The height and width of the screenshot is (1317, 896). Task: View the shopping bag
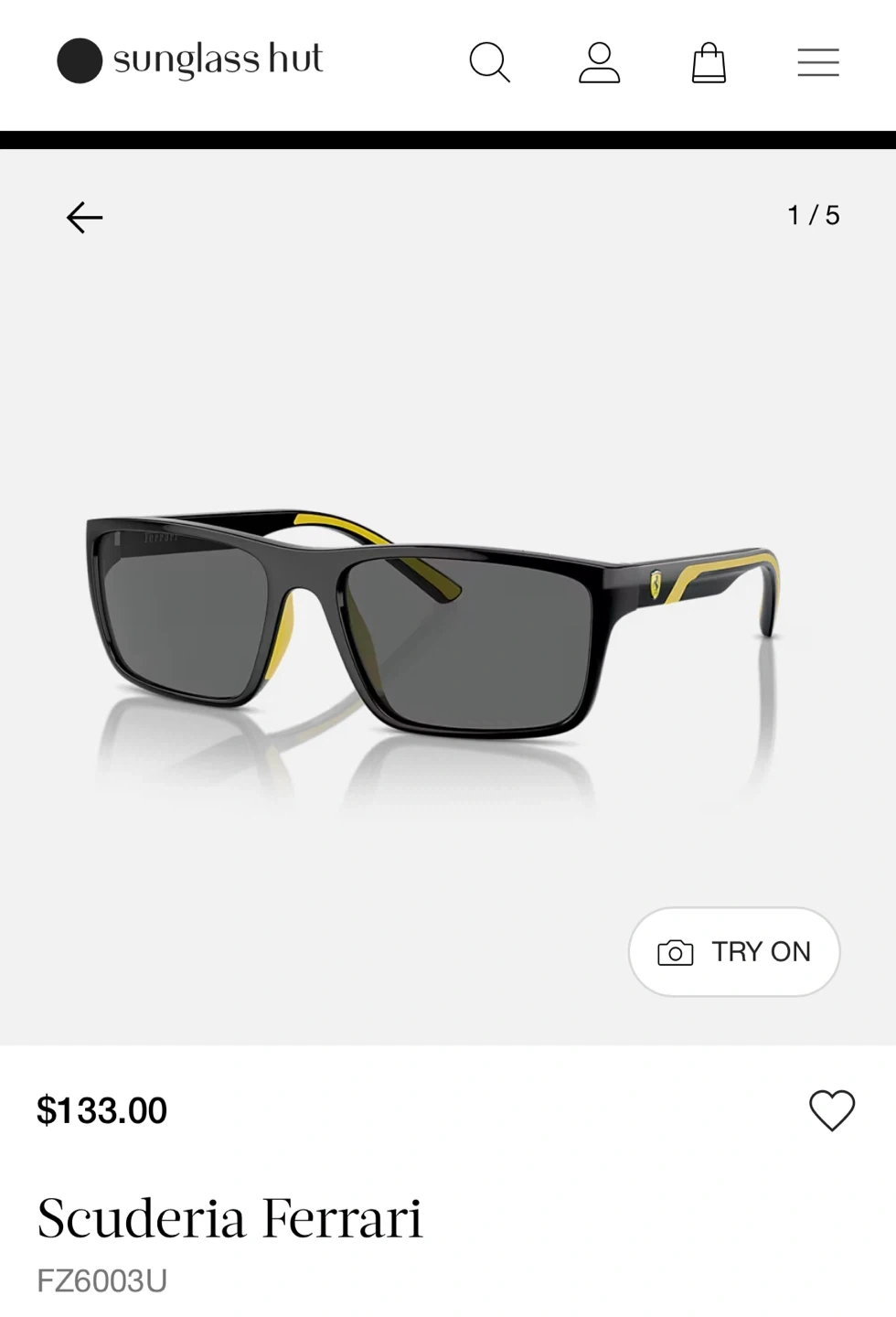pyautogui.click(x=709, y=62)
